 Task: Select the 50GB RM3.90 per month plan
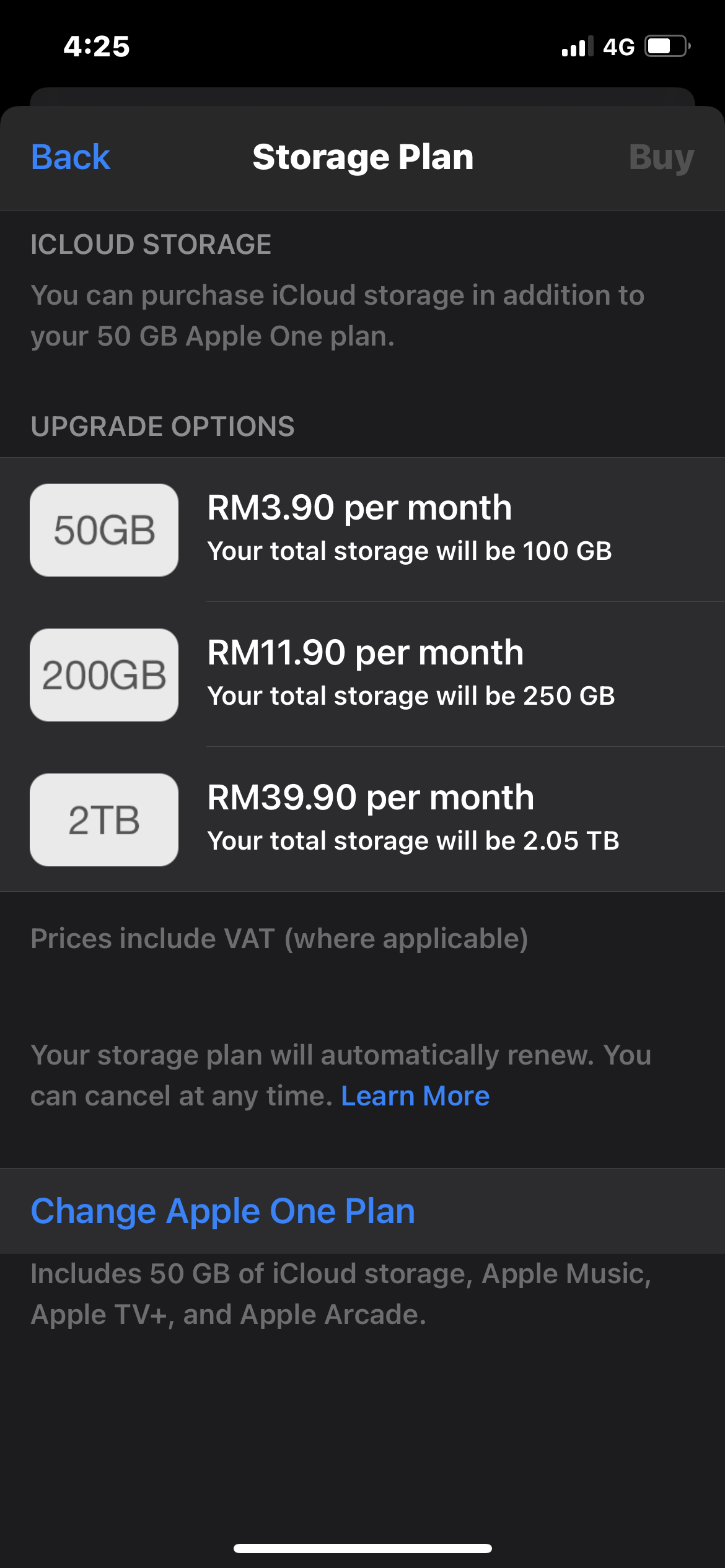pos(362,529)
